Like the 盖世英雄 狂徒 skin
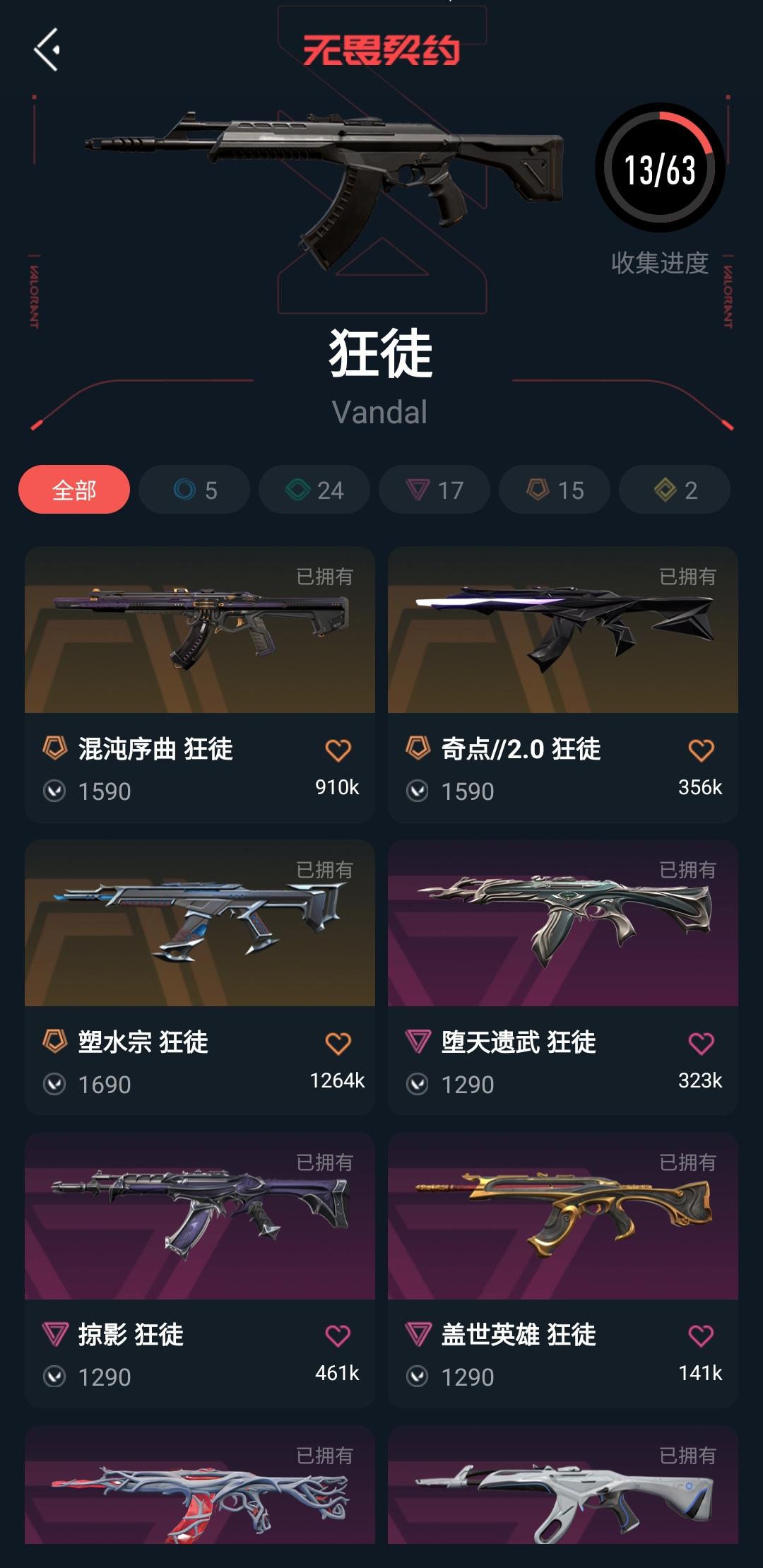 pos(701,1336)
